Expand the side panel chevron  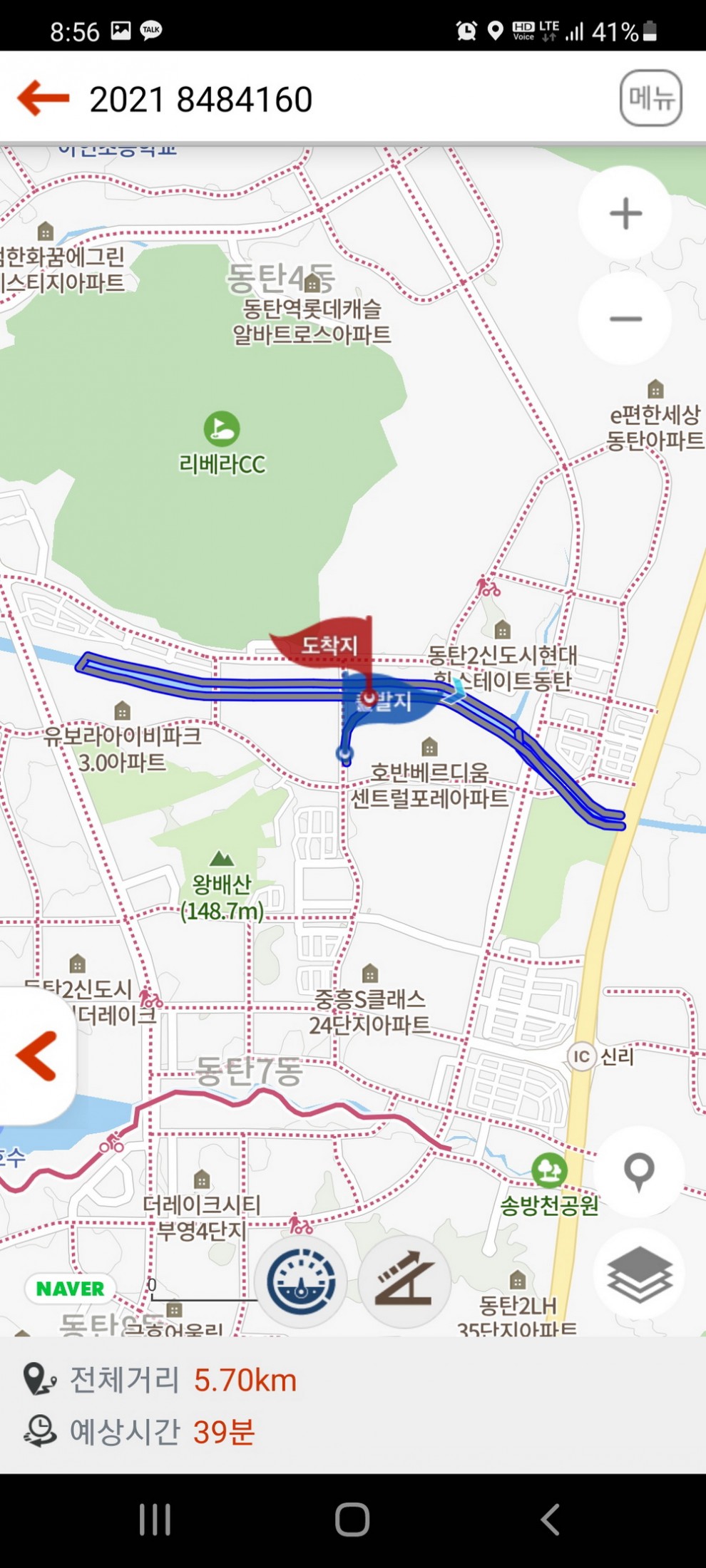[36, 1056]
